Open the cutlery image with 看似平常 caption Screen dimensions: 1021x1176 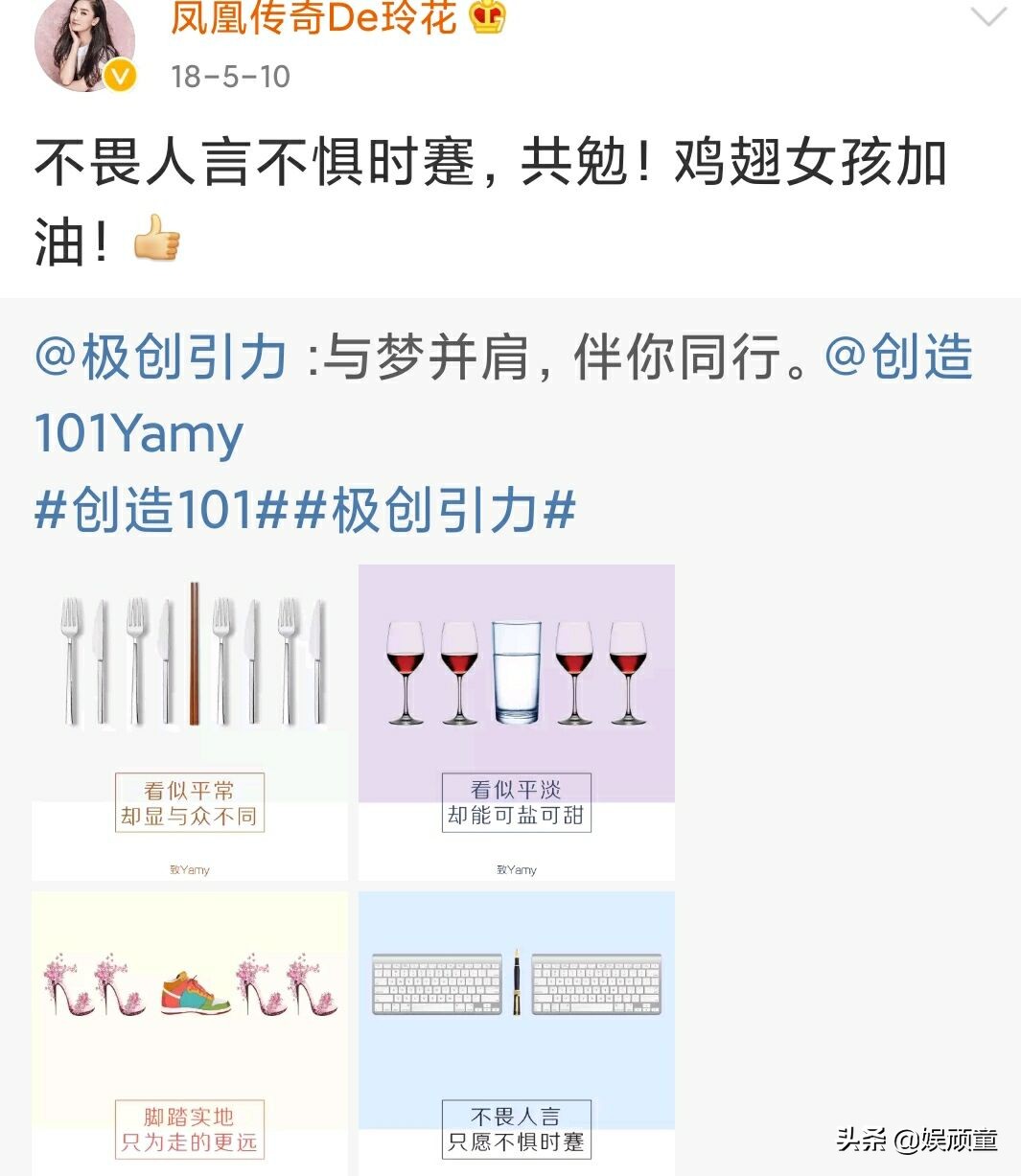(189, 719)
